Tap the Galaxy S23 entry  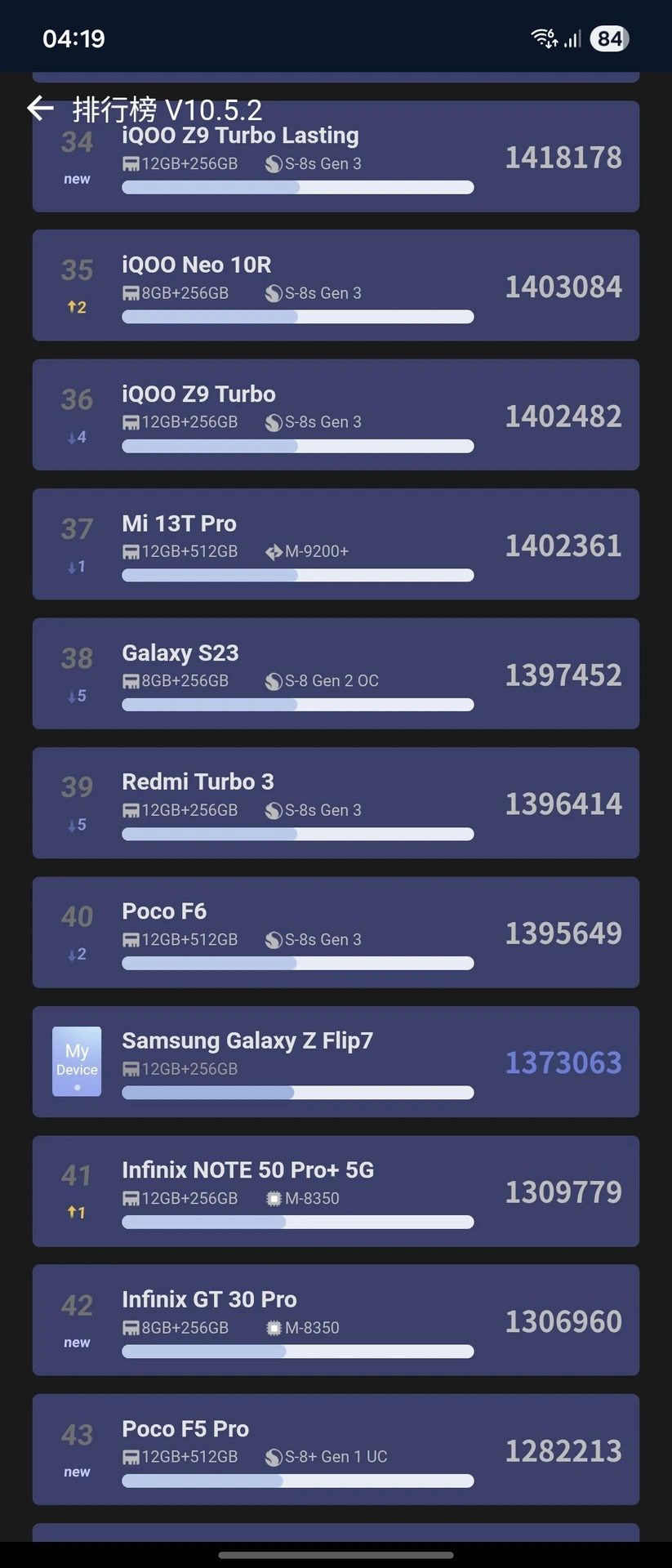335,673
